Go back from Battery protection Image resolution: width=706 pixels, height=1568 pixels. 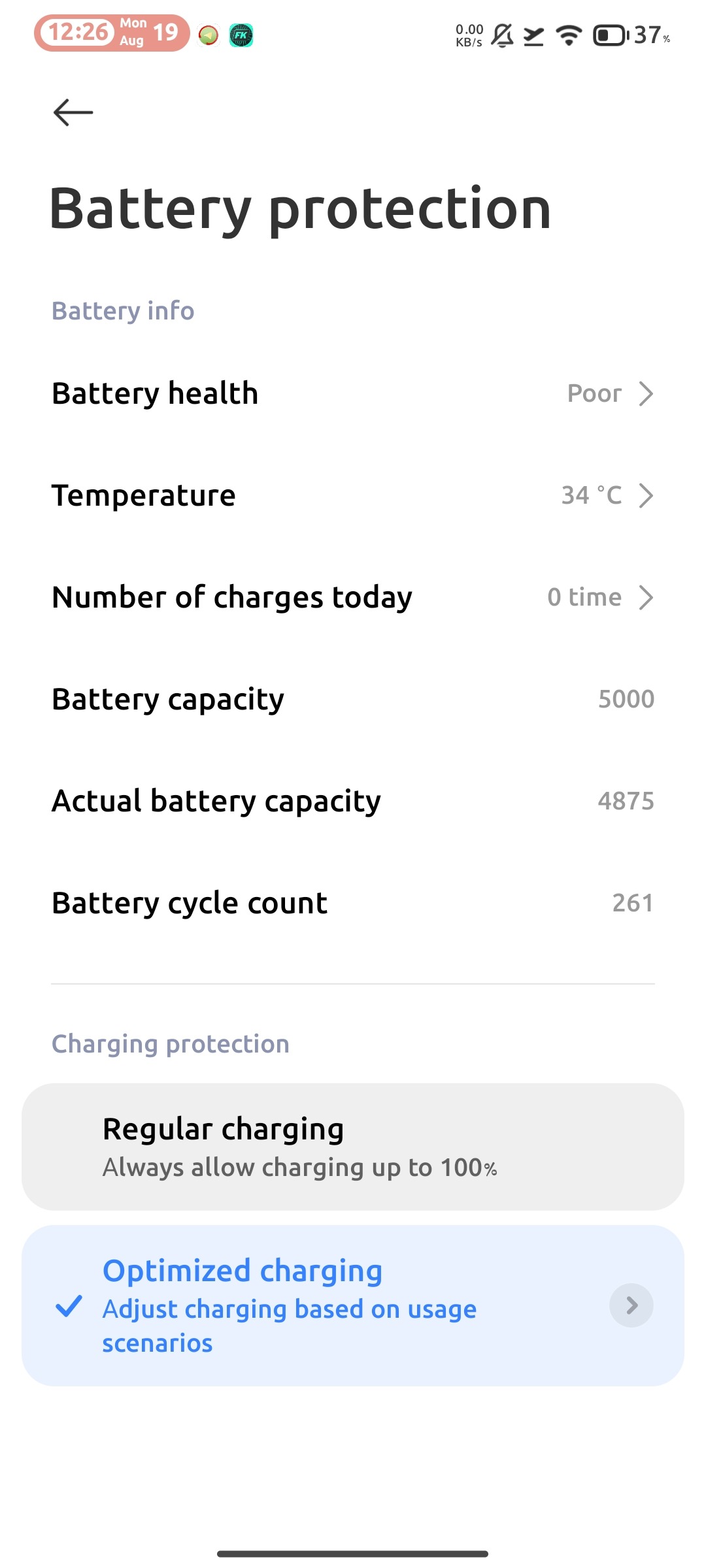[x=73, y=112]
